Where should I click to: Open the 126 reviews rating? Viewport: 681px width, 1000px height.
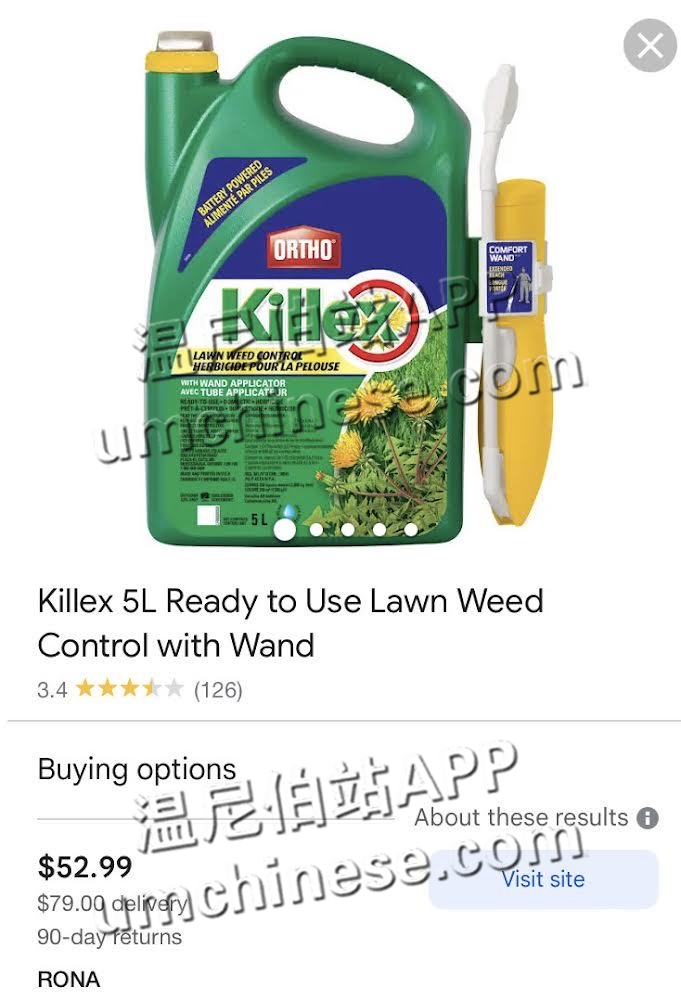click(217, 689)
